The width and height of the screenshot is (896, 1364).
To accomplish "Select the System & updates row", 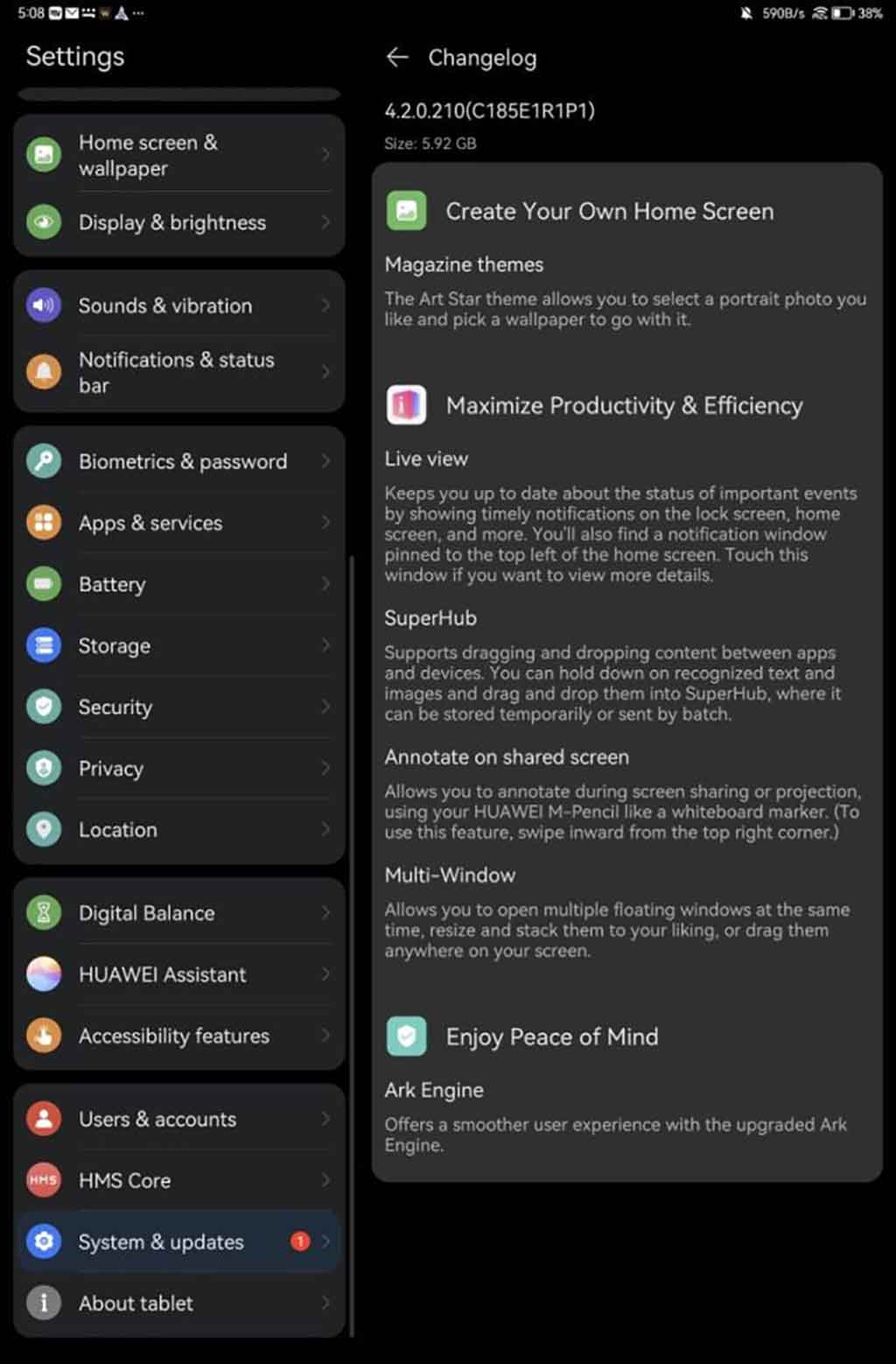I will pyautogui.click(x=178, y=1241).
